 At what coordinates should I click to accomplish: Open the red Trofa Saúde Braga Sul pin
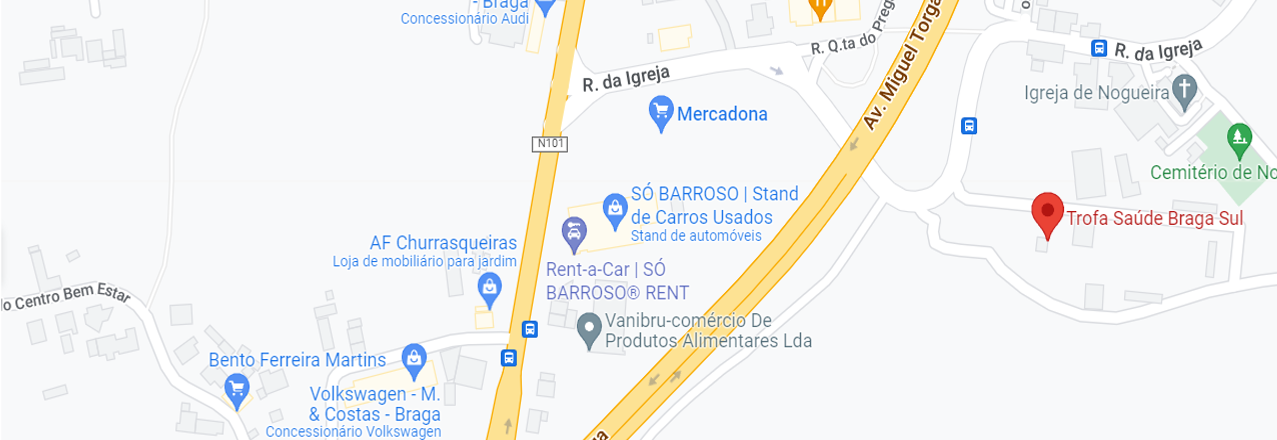coord(1047,212)
